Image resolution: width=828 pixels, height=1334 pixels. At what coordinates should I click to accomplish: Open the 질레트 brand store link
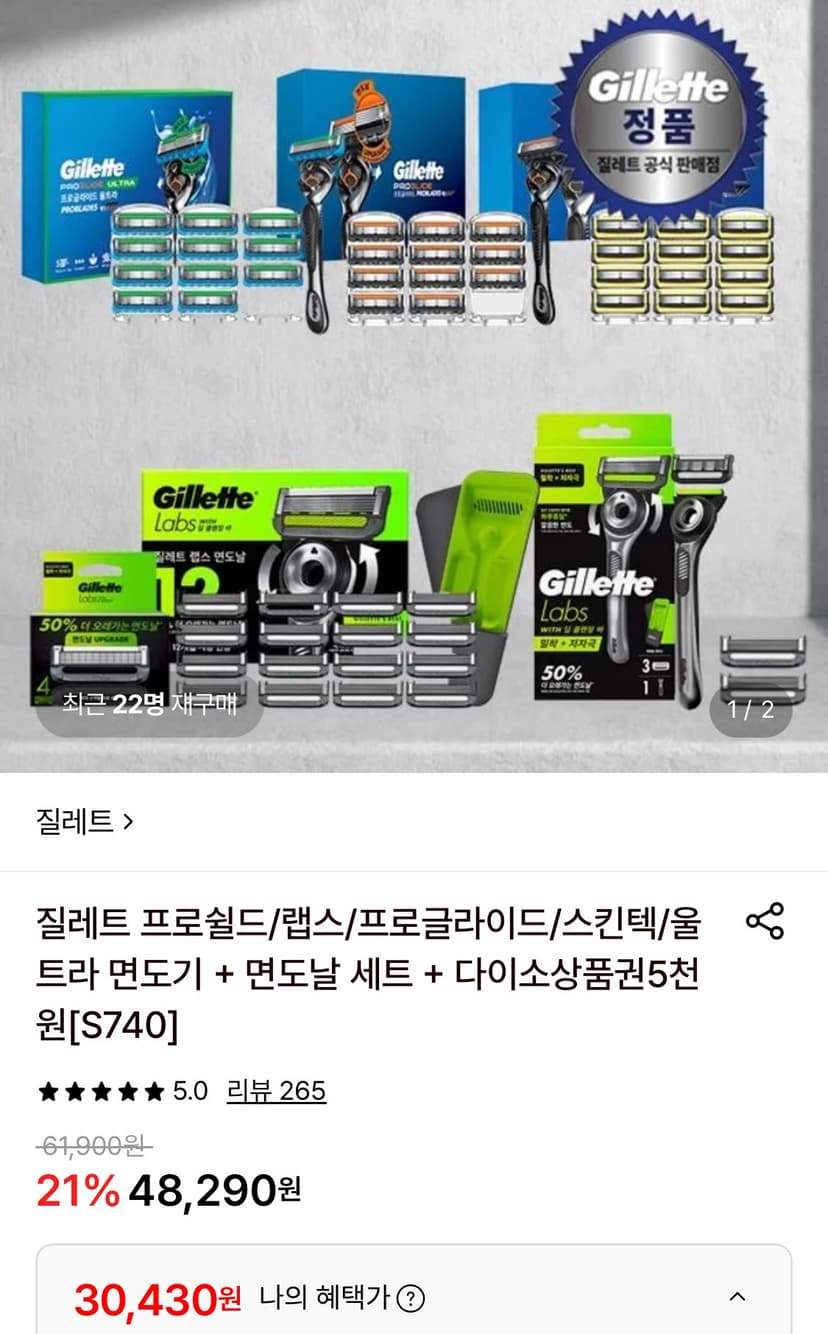[85, 822]
